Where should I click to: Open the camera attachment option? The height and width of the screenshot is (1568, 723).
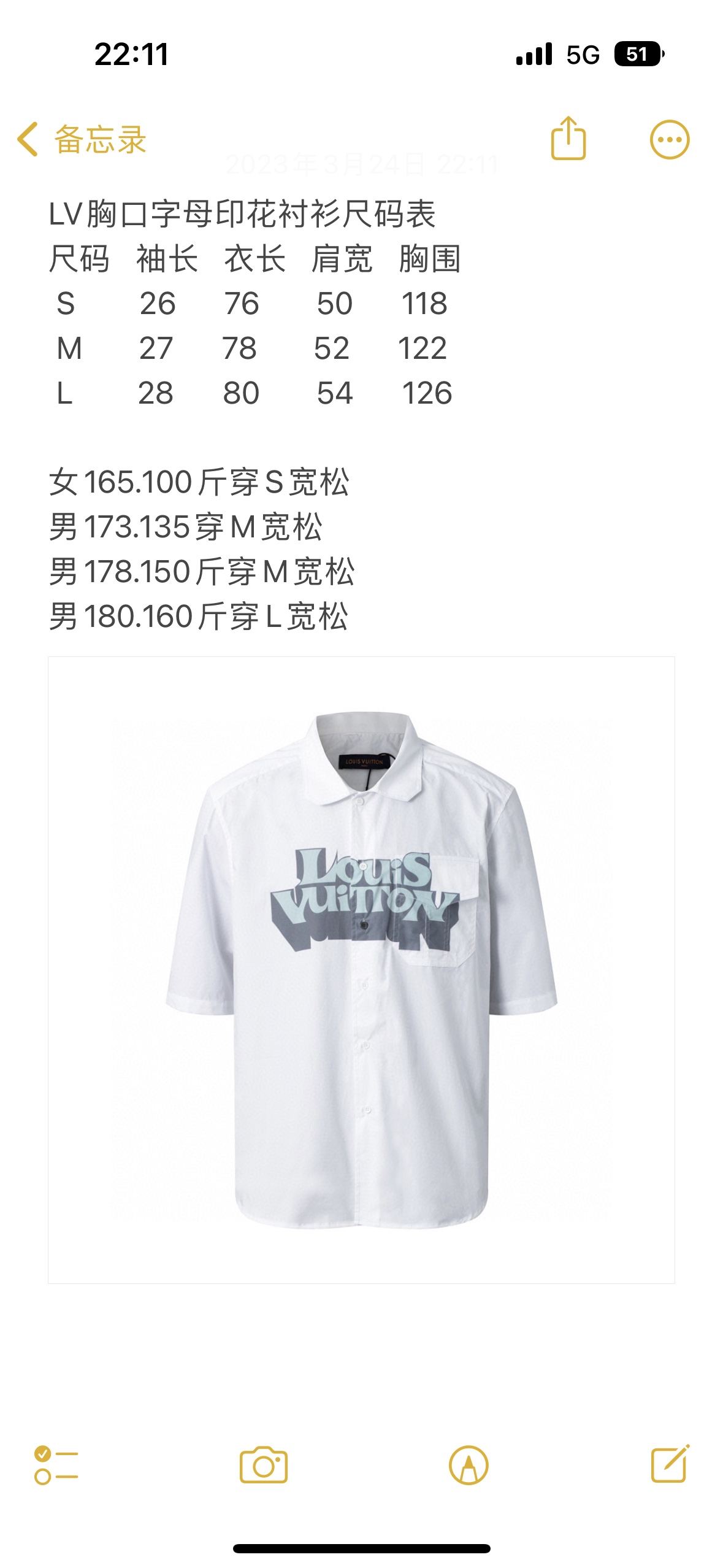[263, 1465]
